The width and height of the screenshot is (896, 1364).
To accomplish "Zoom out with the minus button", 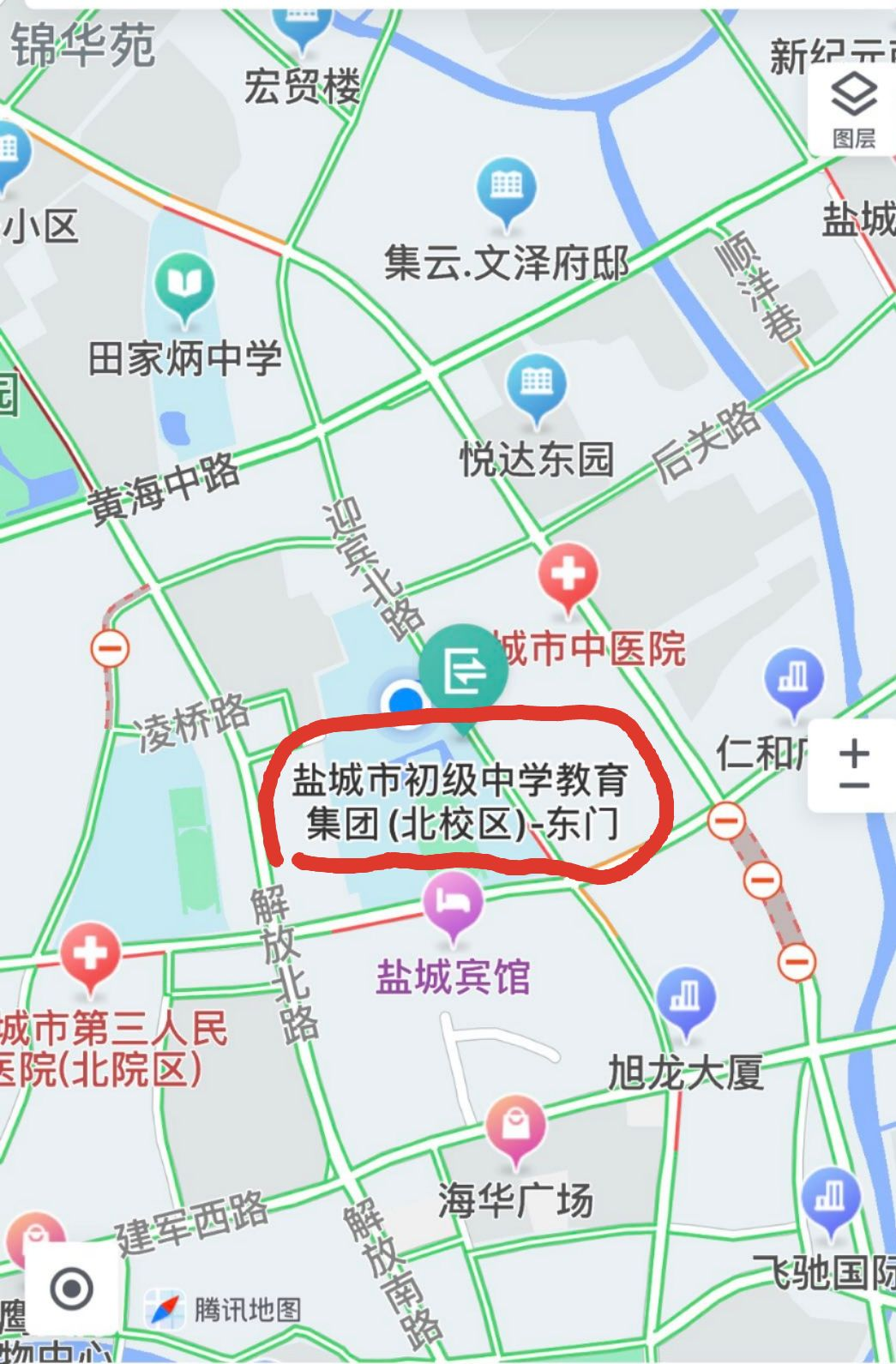I will click(x=854, y=786).
